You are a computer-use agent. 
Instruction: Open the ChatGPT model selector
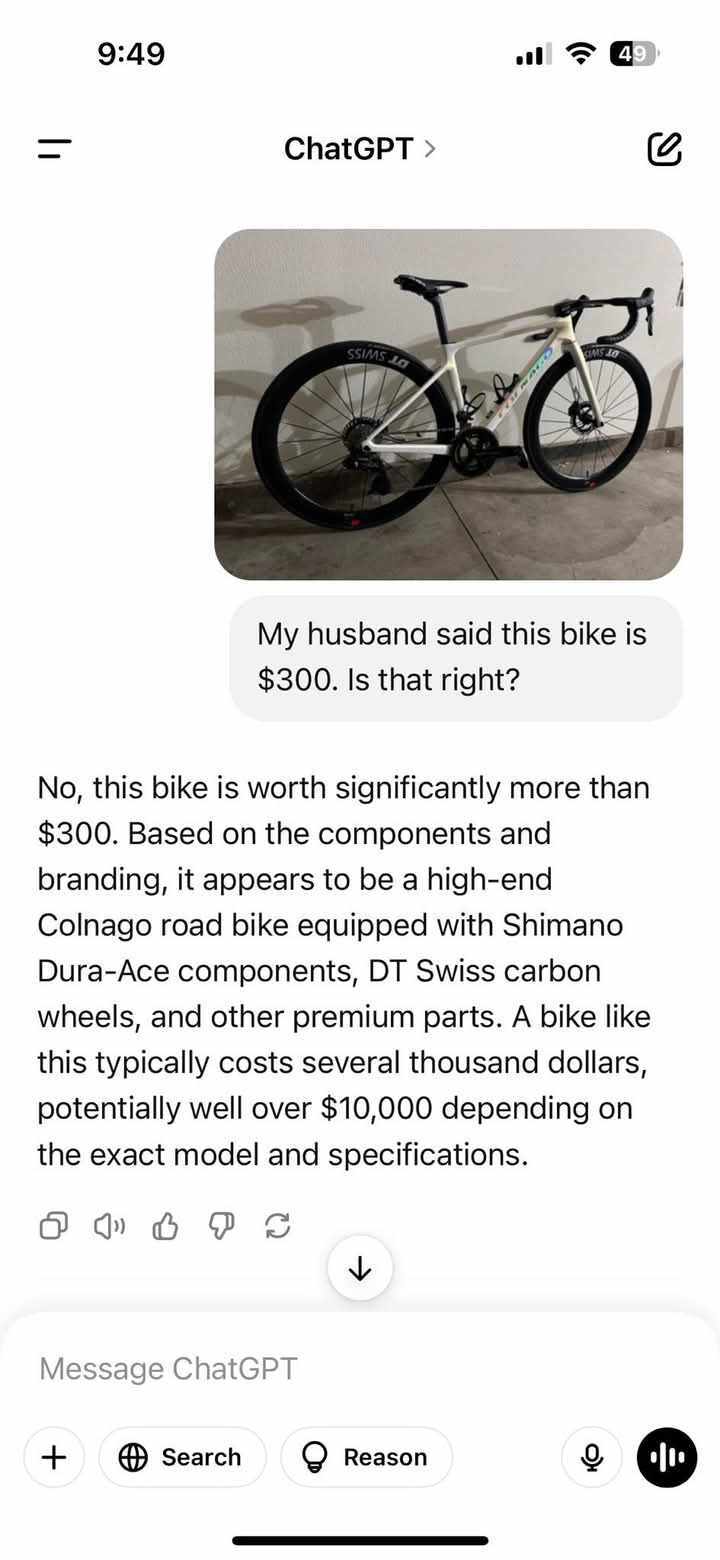[x=359, y=149]
